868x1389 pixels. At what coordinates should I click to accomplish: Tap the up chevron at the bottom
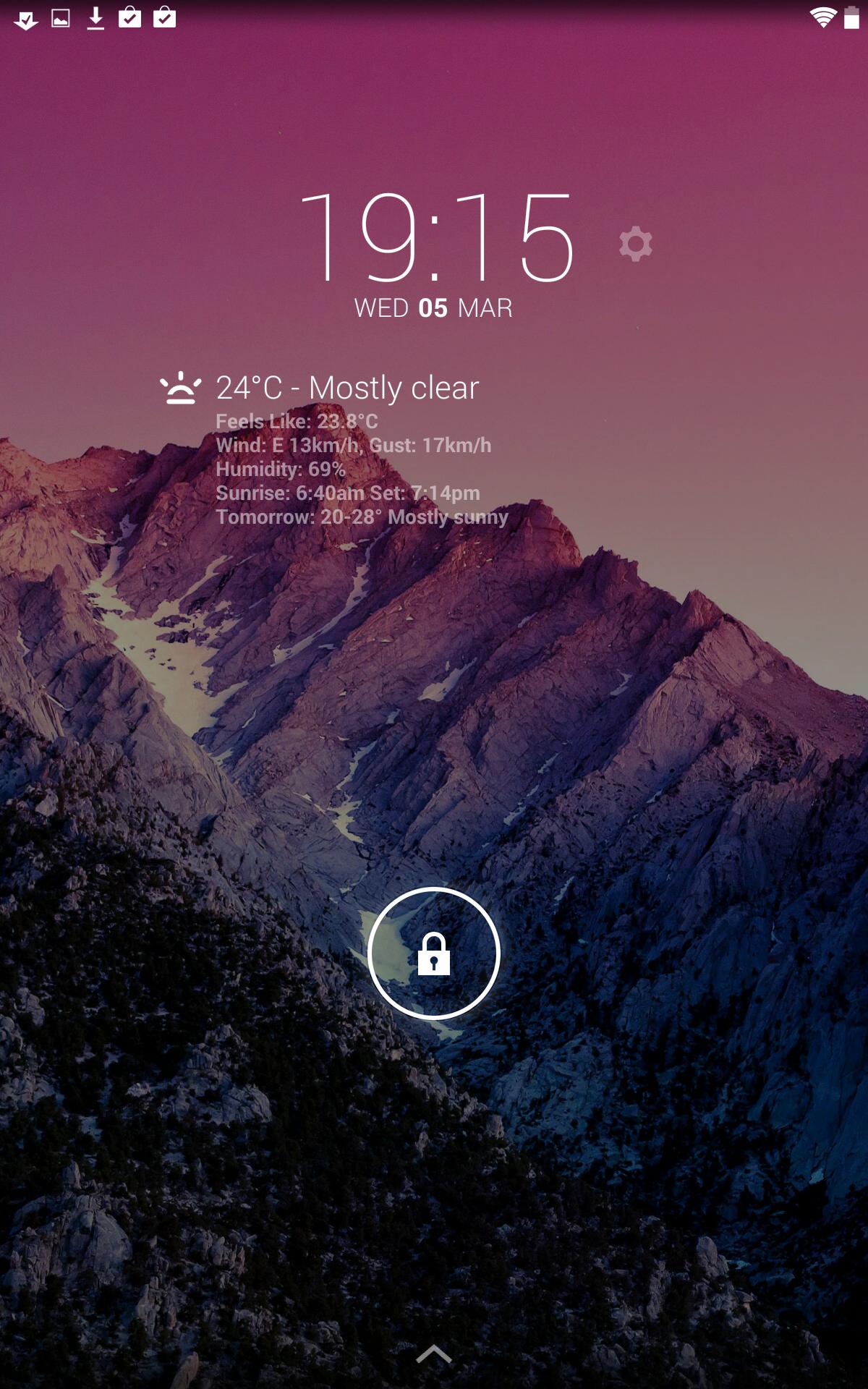click(x=434, y=1354)
